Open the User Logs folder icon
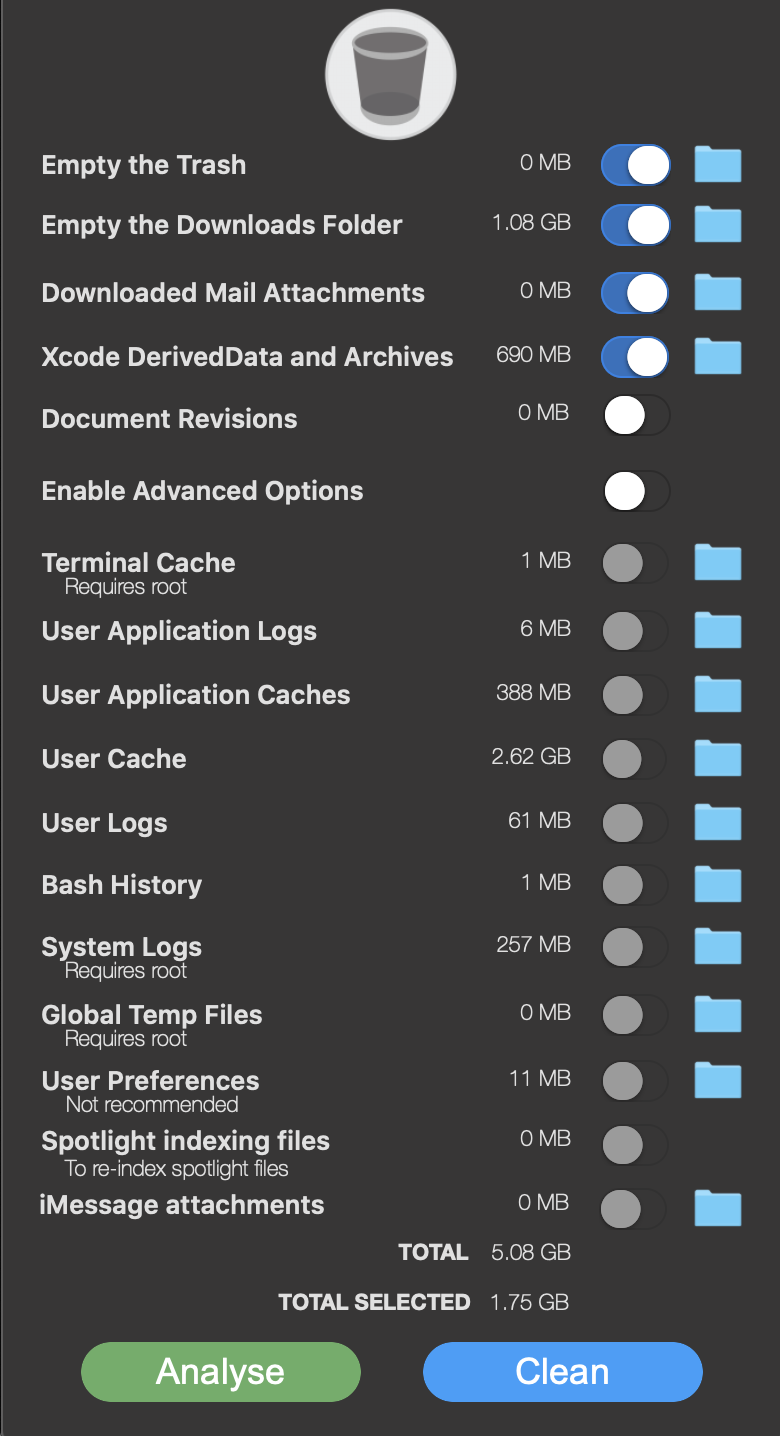This screenshot has width=780, height=1436. pyautogui.click(x=718, y=822)
